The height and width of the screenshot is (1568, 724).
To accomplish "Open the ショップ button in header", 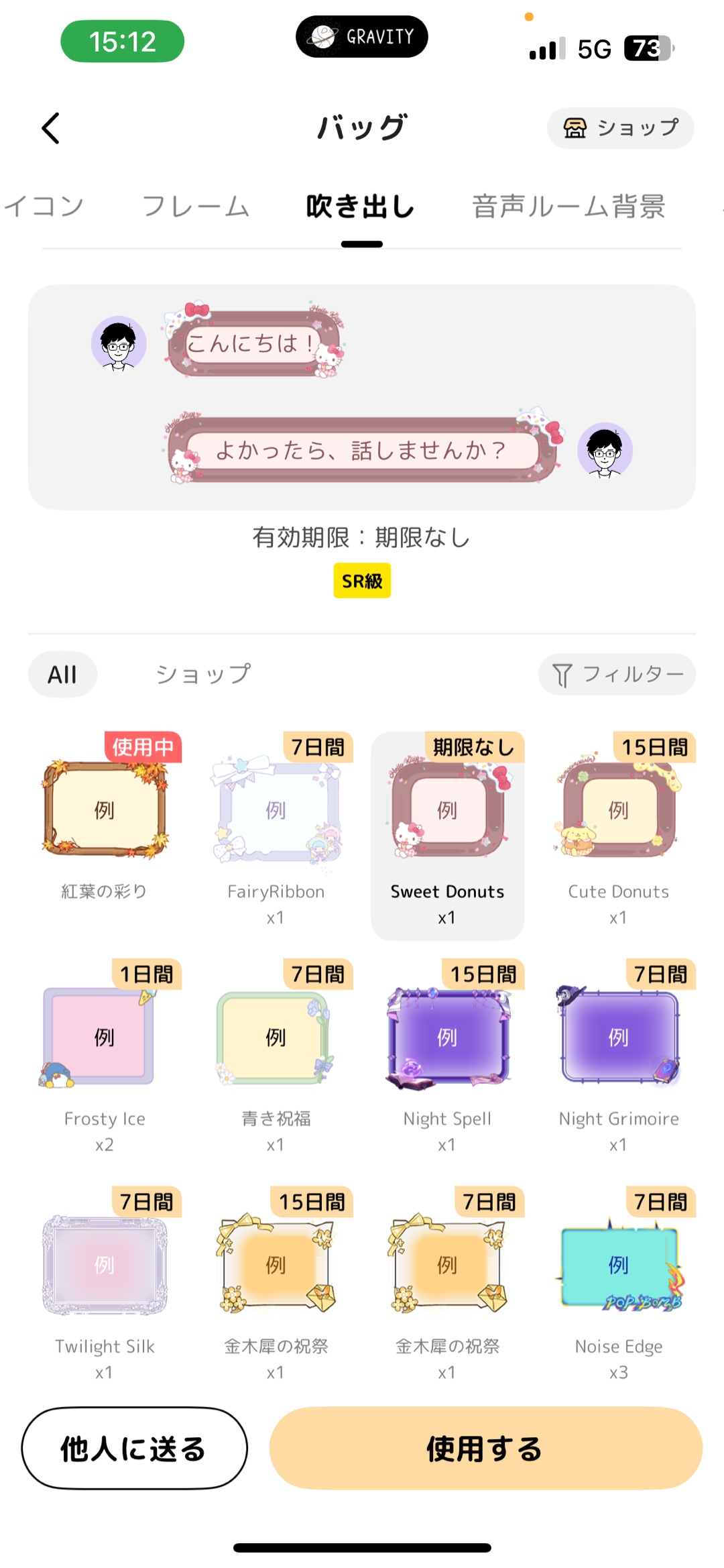I will pyautogui.click(x=620, y=128).
